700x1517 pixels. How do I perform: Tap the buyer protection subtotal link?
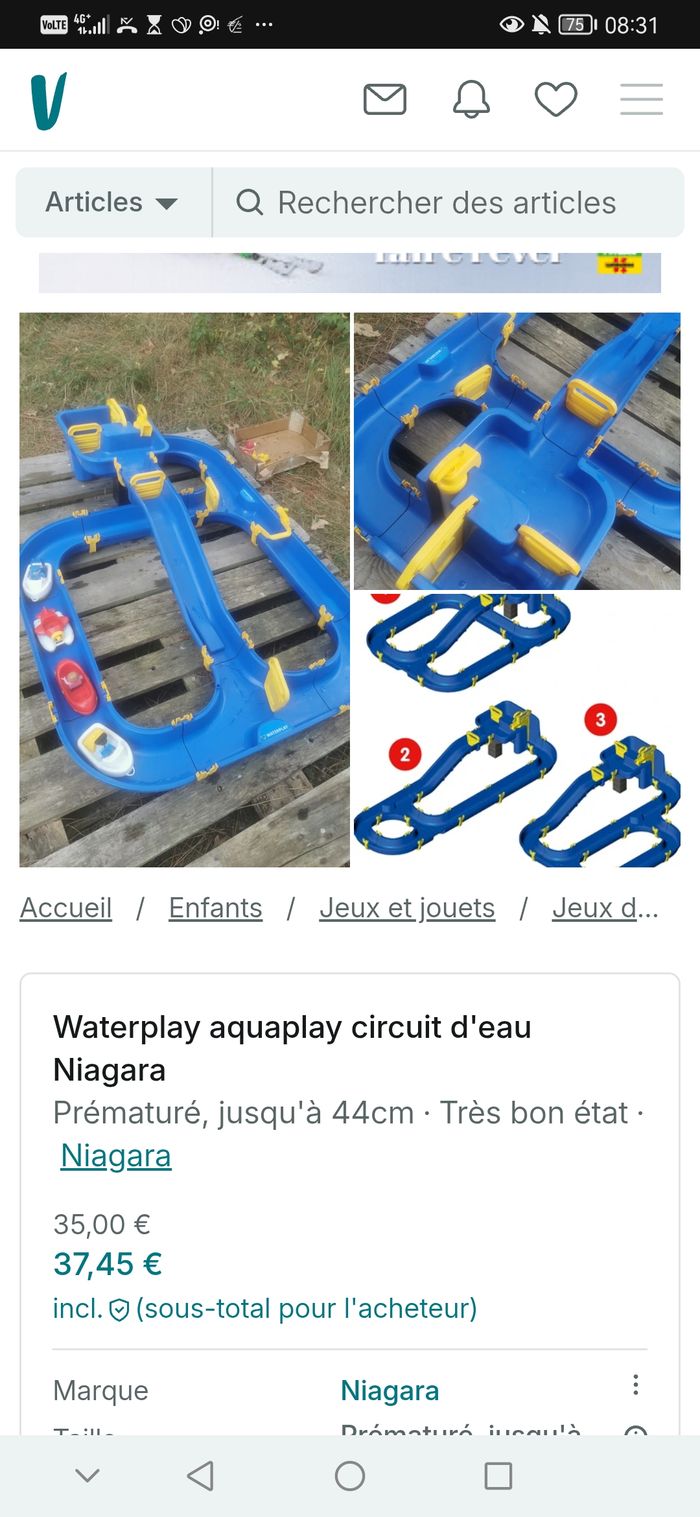(x=265, y=1308)
